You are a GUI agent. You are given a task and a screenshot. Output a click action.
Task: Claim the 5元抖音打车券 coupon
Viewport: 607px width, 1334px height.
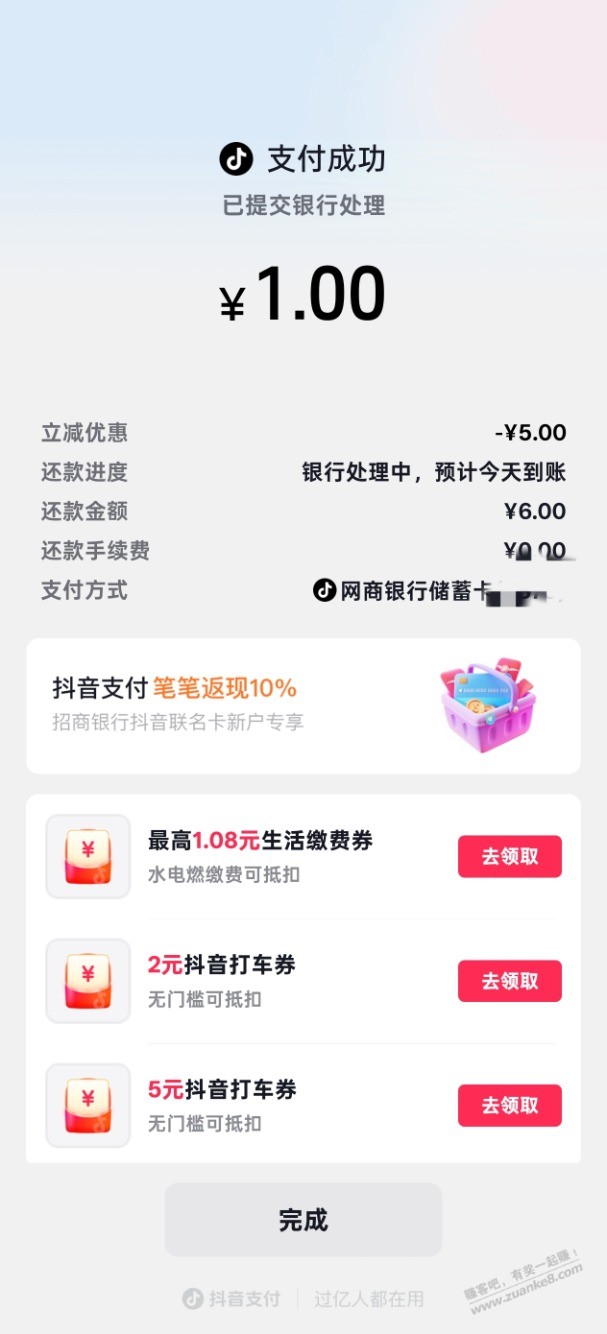(509, 1105)
